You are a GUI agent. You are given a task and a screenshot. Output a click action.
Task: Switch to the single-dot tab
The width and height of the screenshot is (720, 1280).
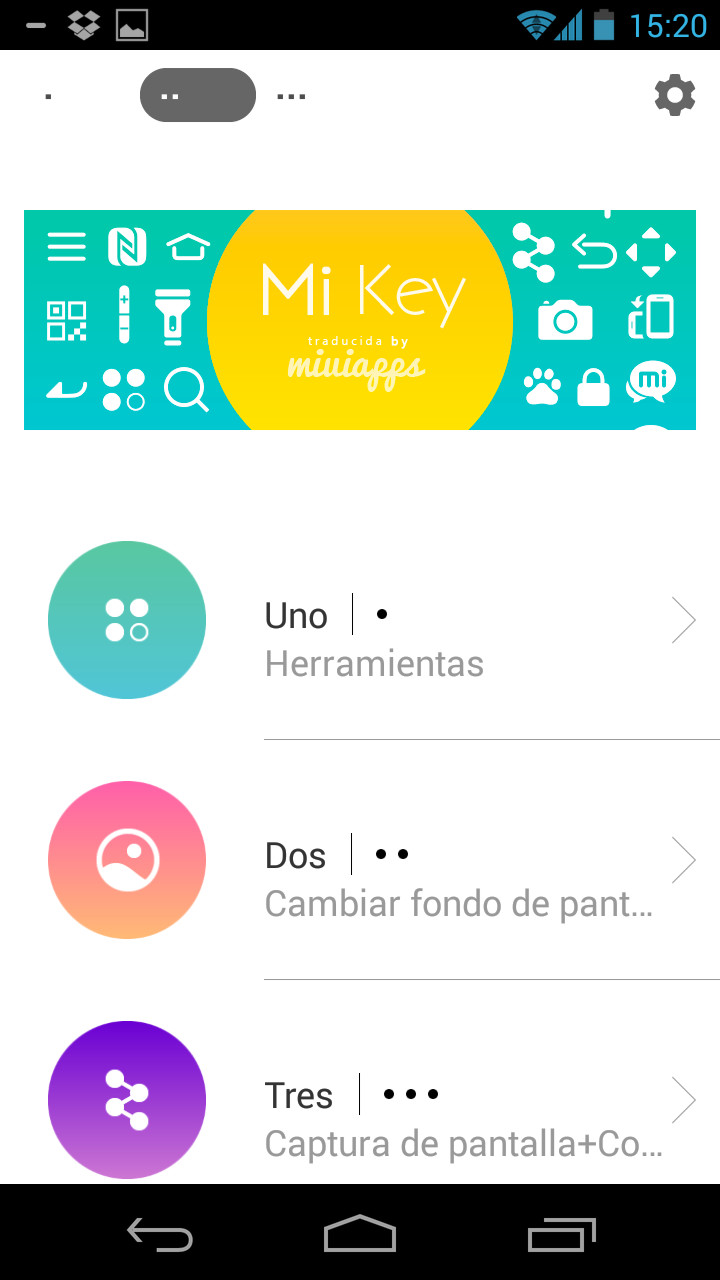tap(49, 96)
